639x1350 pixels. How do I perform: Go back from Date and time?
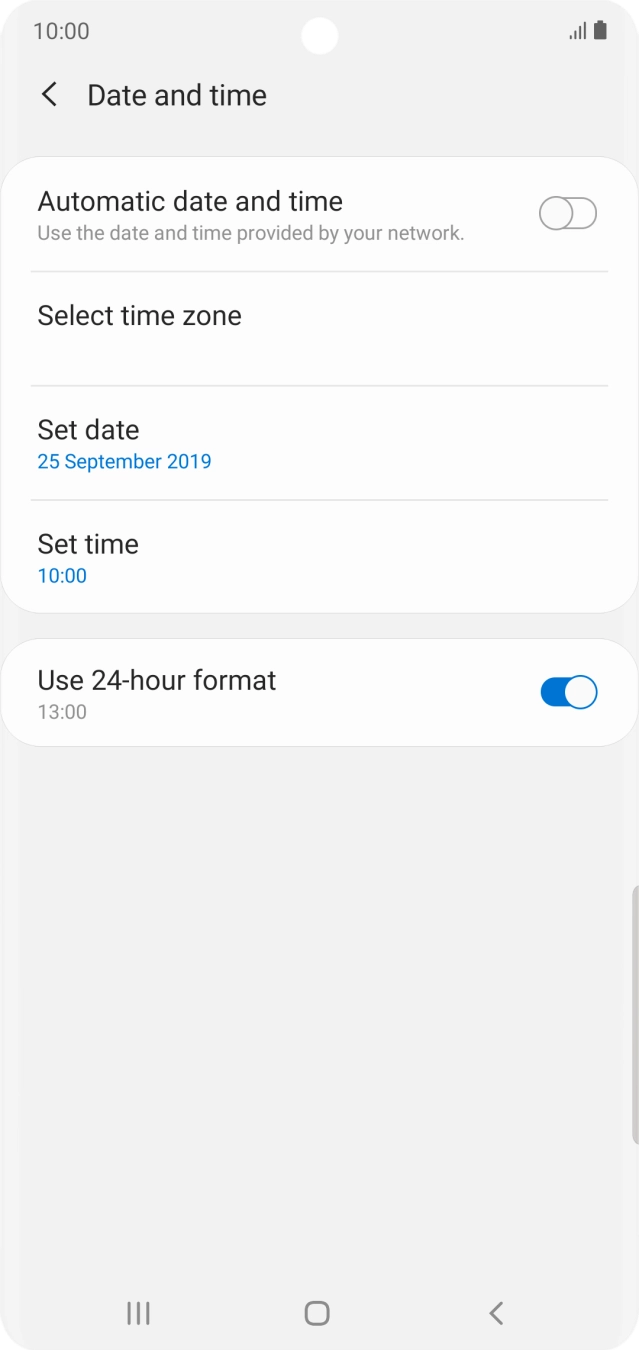pyautogui.click(x=48, y=95)
